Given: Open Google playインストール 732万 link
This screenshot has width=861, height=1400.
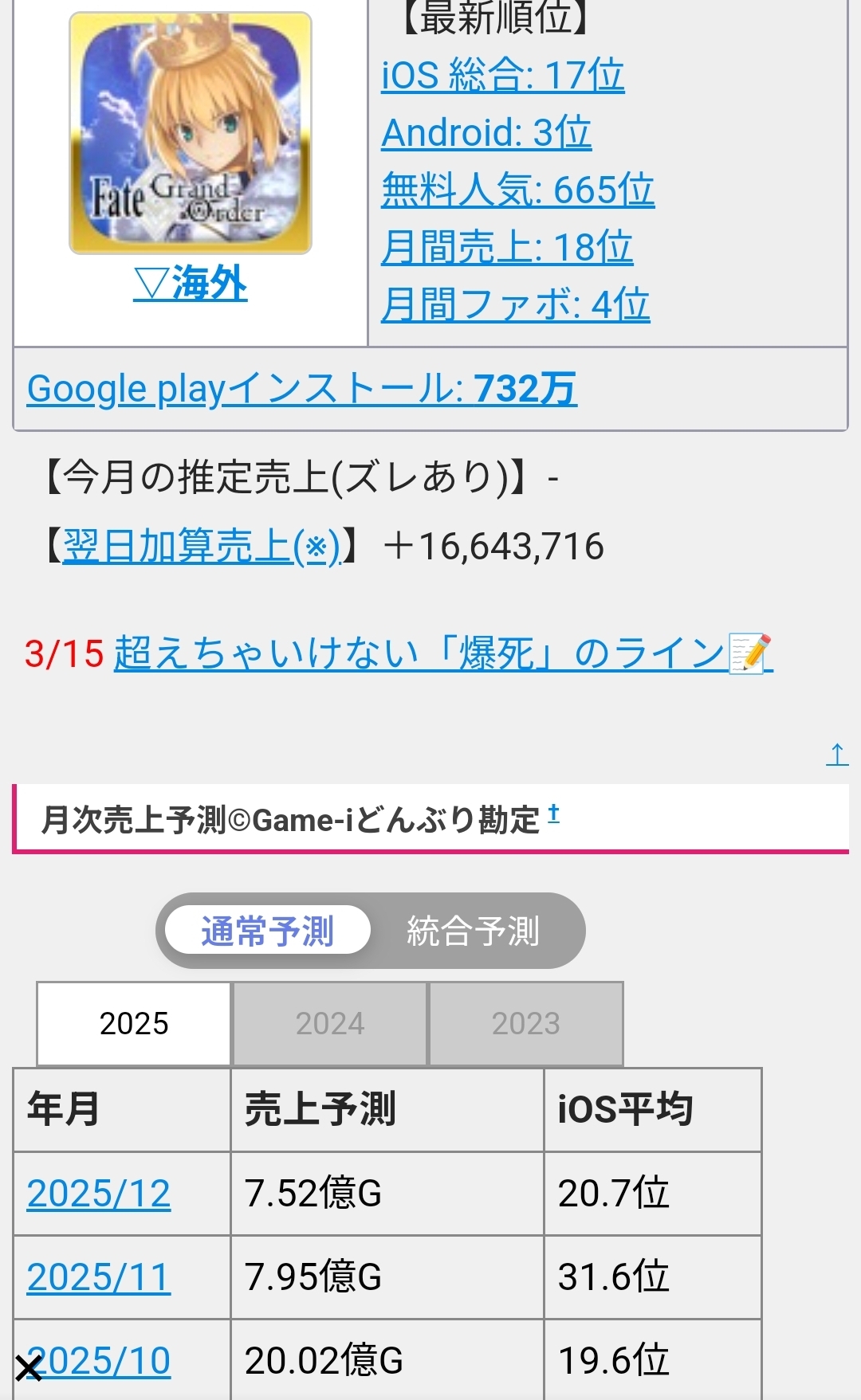Looking at the screenshot, I should click(x=301, y=389).
